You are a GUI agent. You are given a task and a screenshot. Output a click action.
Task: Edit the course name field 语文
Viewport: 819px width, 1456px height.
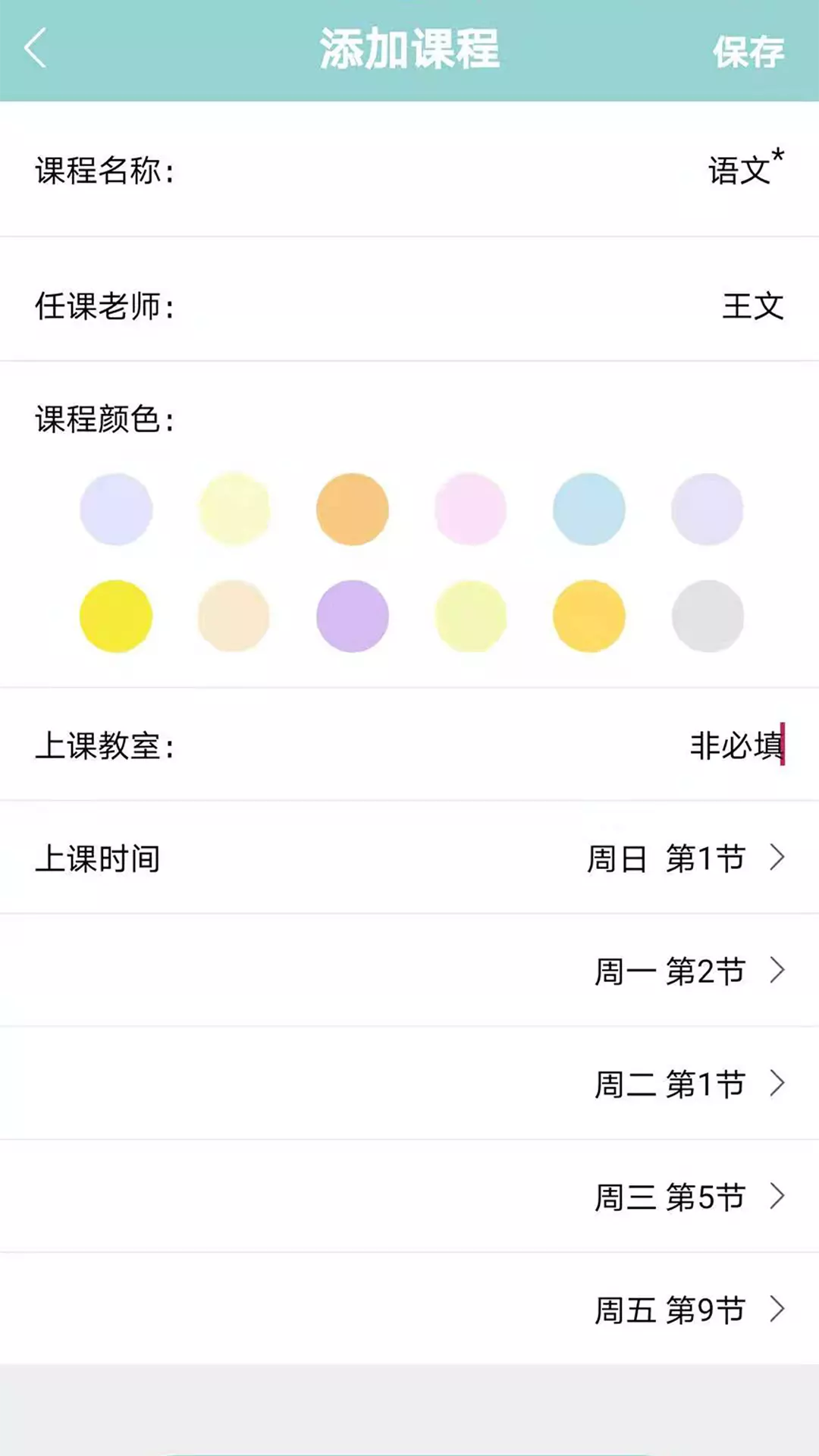pos(739,170)
